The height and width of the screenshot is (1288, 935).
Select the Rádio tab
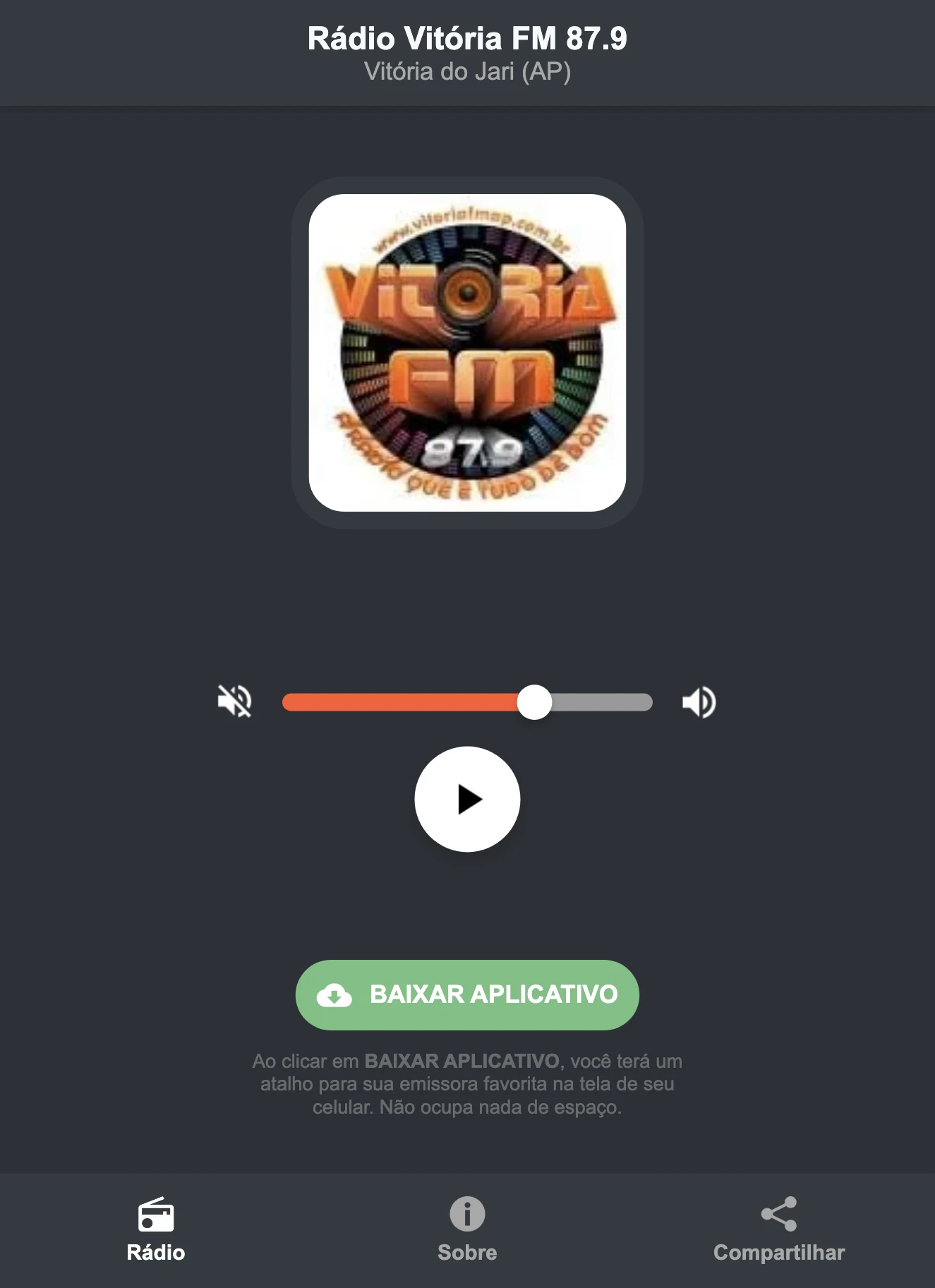(x=157, y=1253)
